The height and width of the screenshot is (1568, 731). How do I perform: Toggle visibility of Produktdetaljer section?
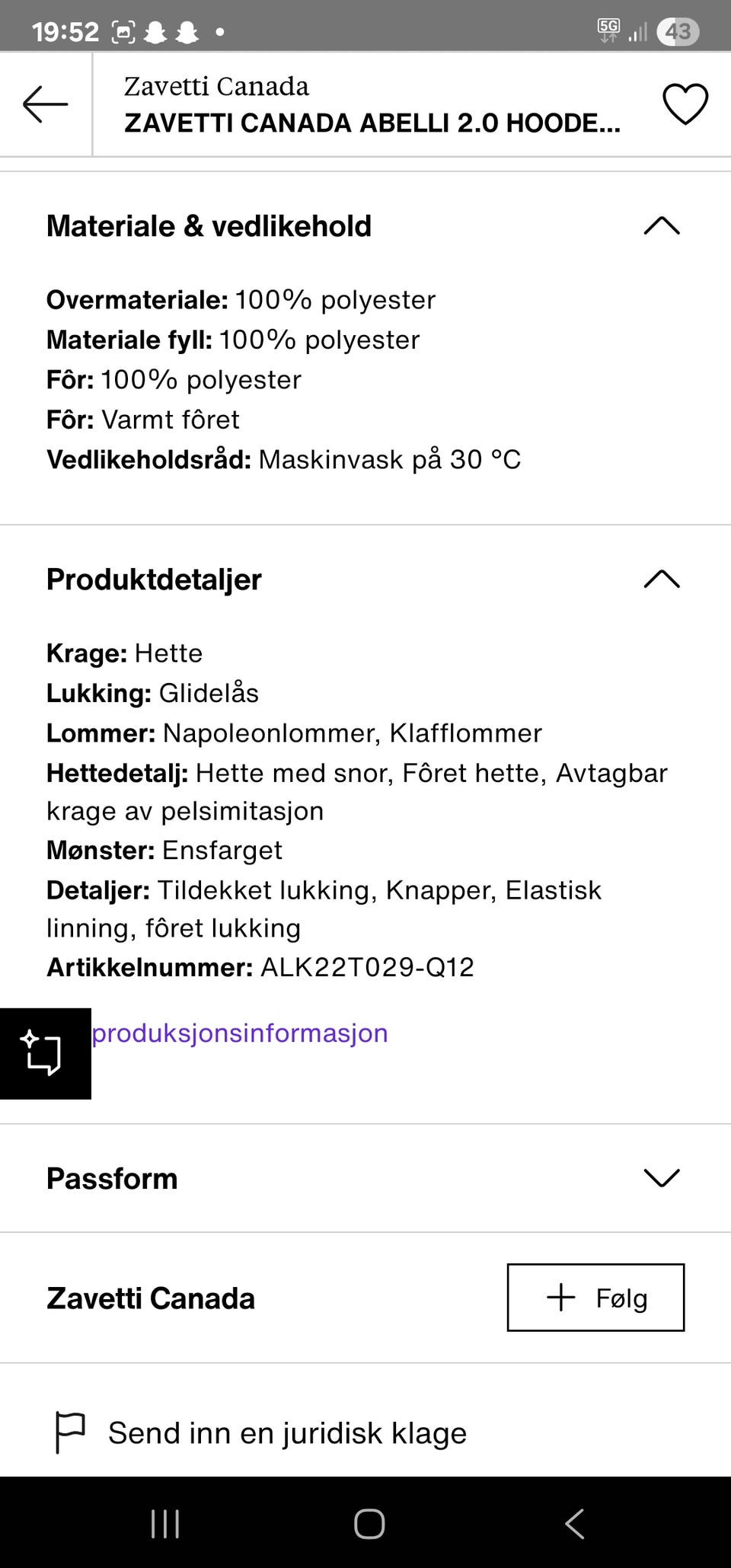point(661,580)
